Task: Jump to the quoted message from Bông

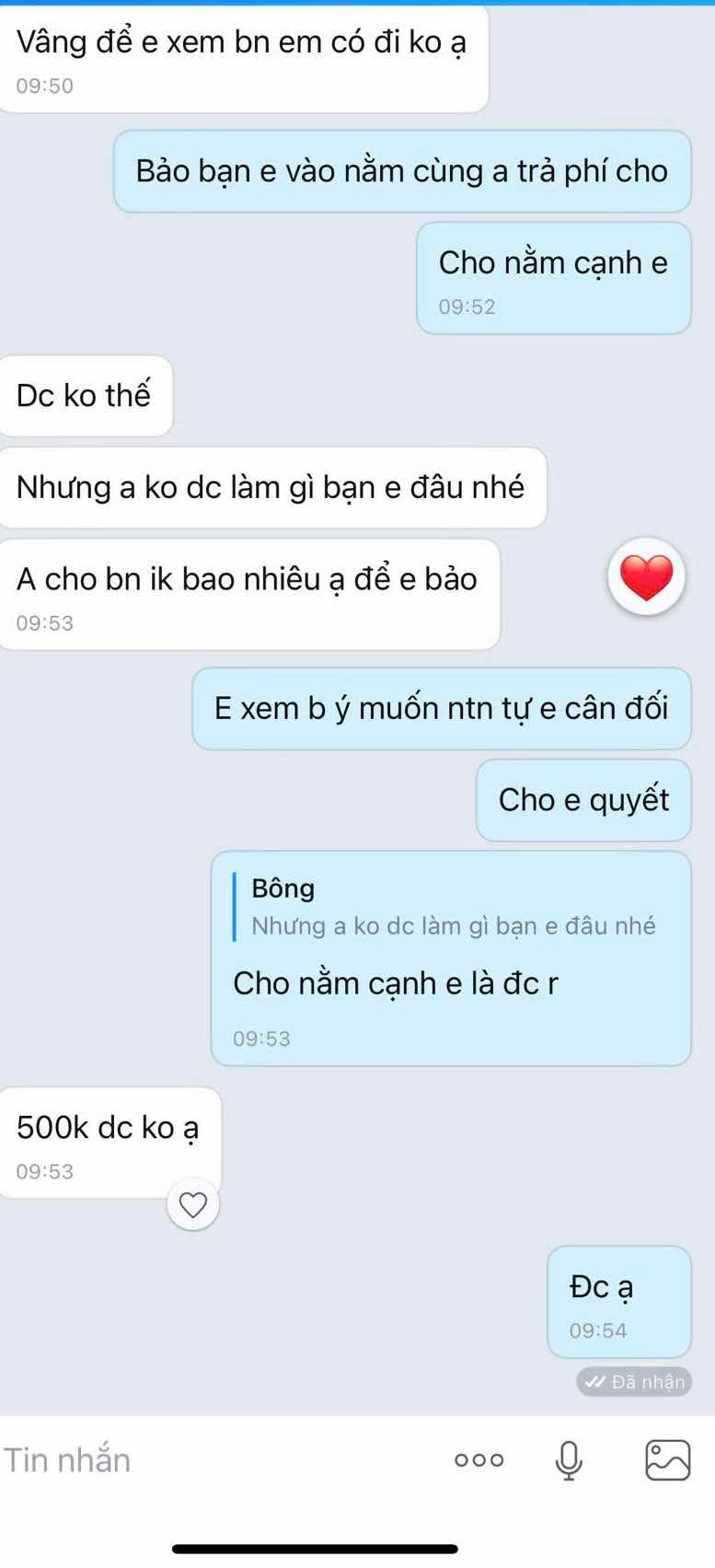Action: point(451,908)
